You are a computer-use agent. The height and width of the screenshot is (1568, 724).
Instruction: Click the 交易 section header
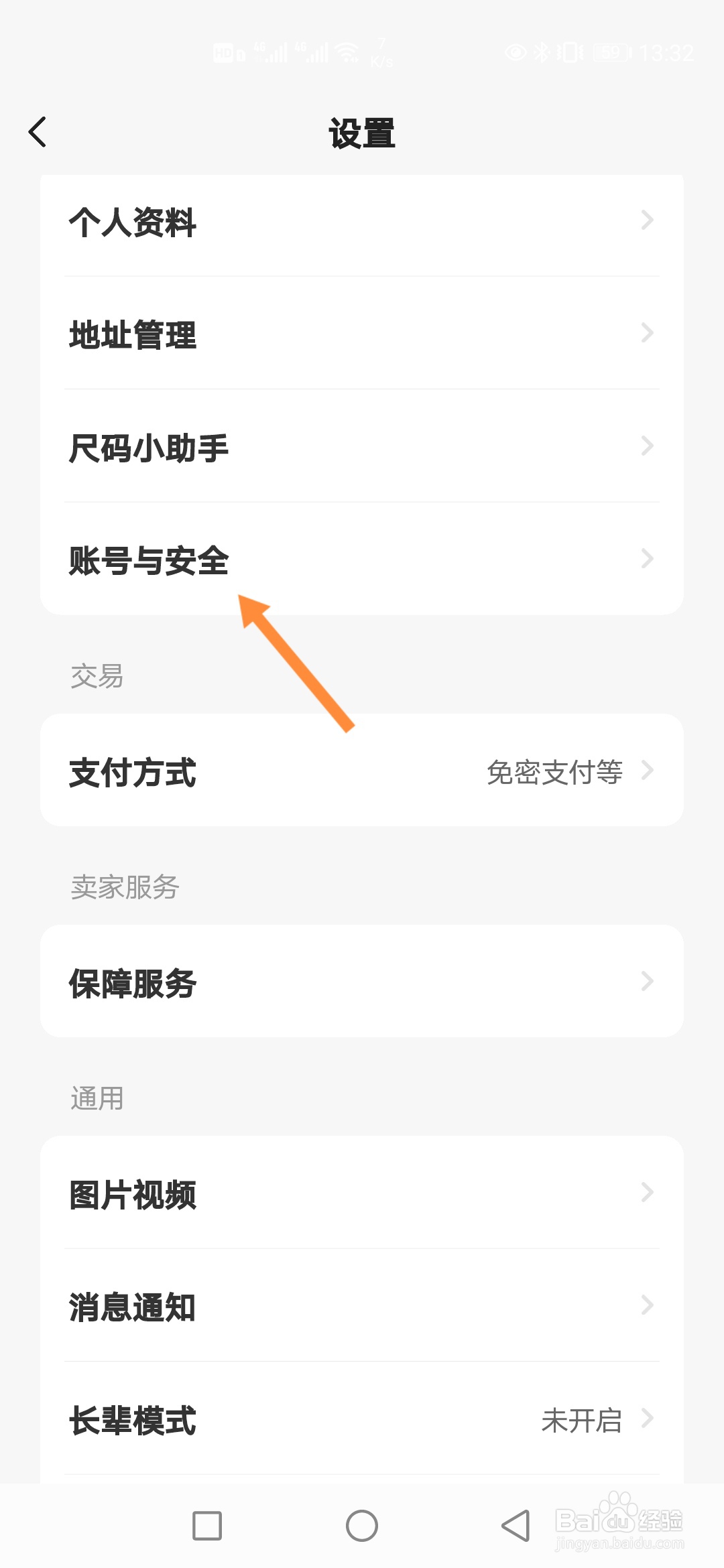pos(96,677)
